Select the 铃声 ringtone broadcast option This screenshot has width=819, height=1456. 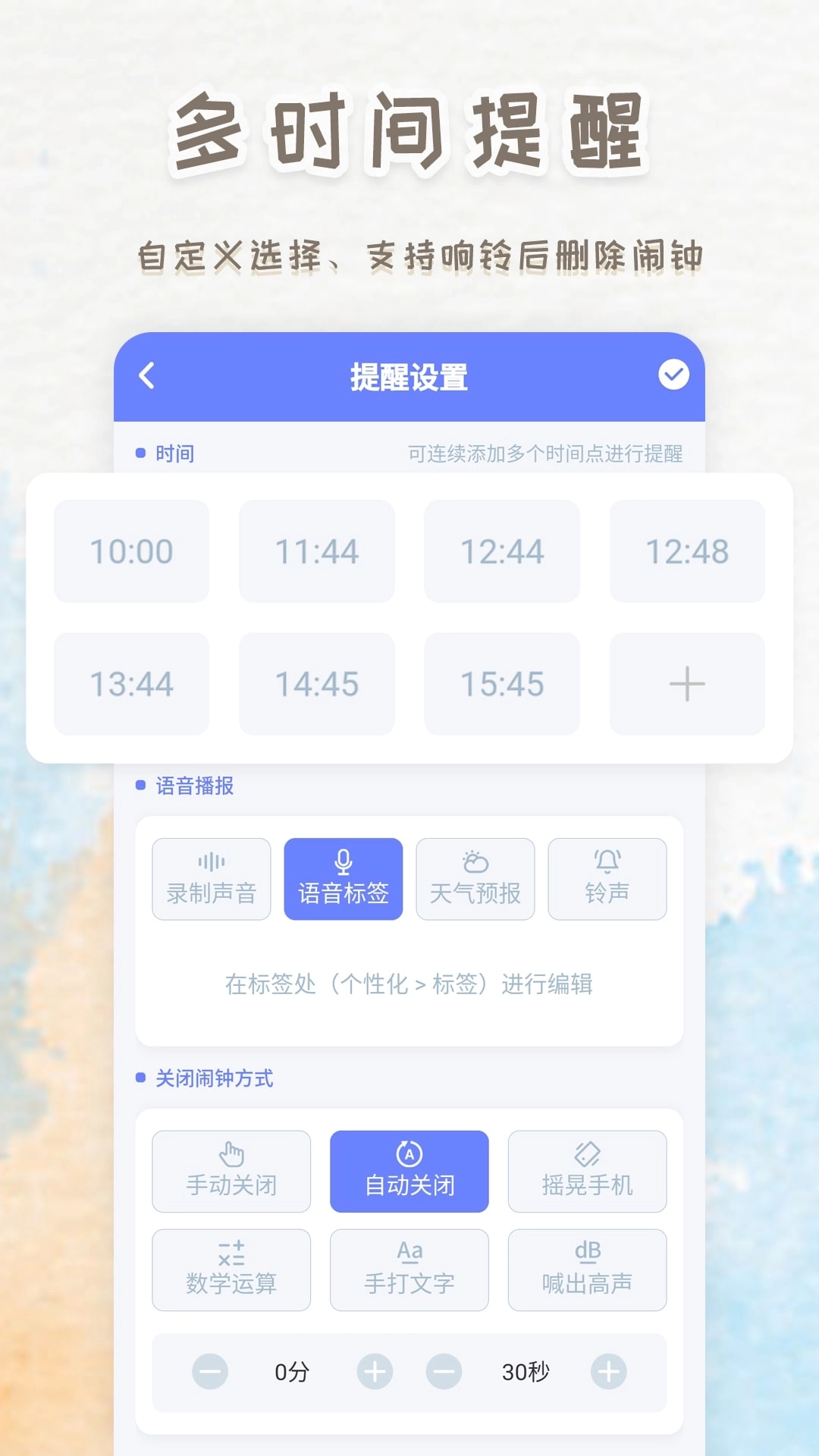(x=608, y=878)
